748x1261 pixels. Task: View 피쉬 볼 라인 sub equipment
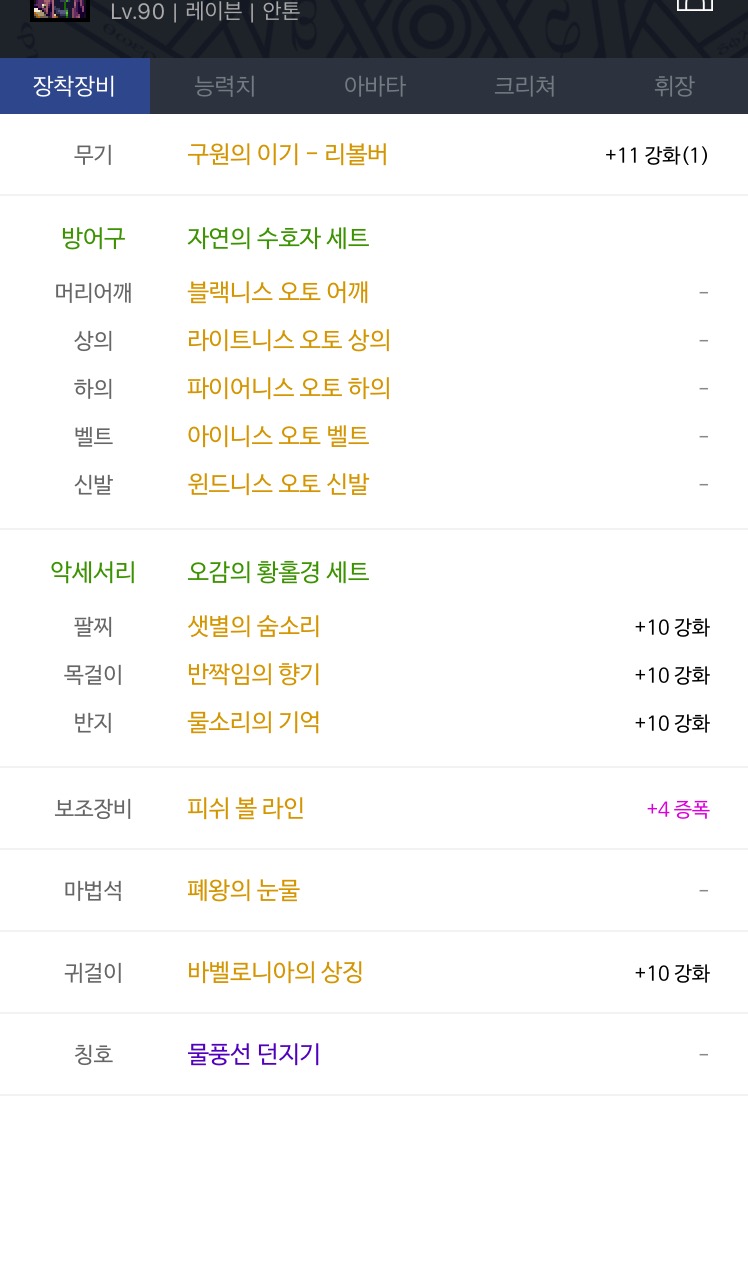245,808
